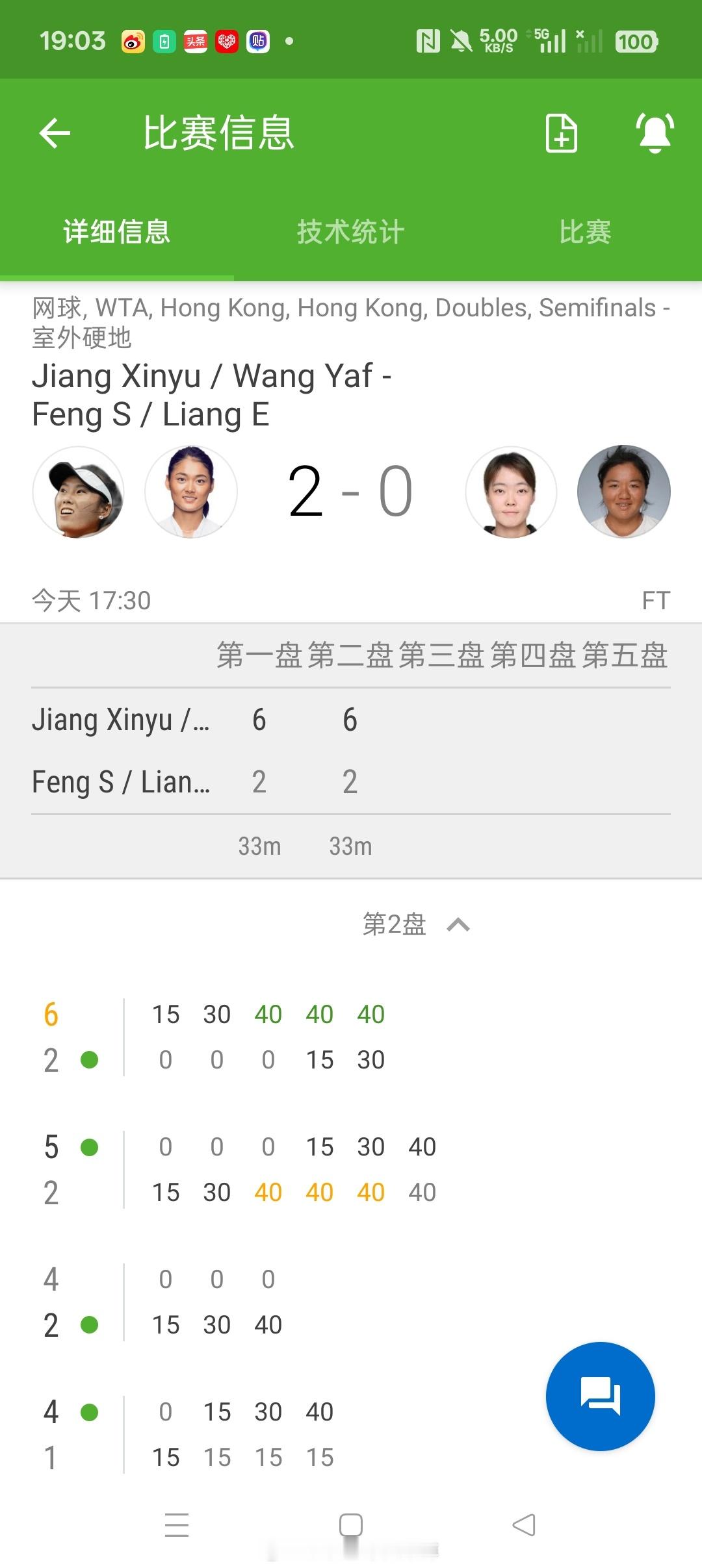Switch to the 技术统计 tab
The image size is (702, 1568).
point(350,233)
